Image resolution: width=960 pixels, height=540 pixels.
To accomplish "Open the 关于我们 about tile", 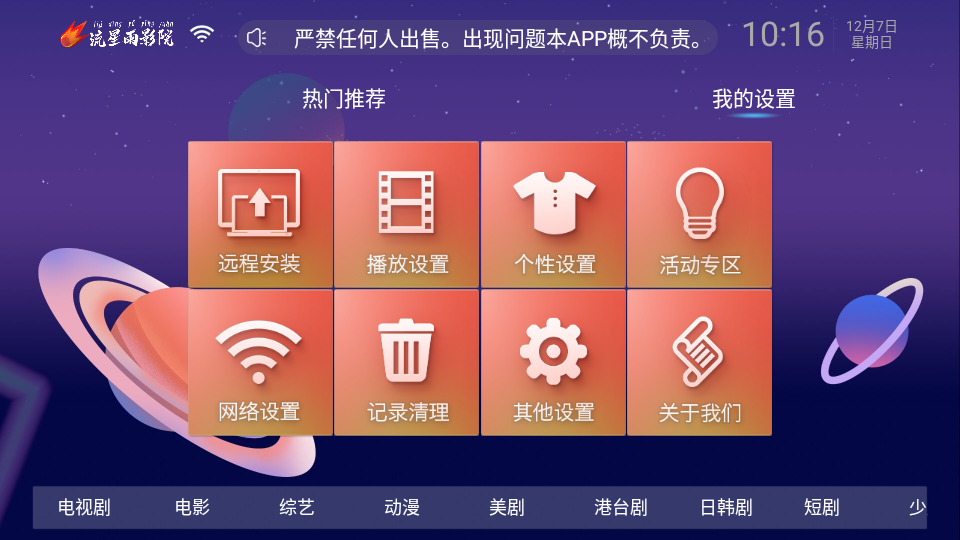I will (x=700, y=362).
